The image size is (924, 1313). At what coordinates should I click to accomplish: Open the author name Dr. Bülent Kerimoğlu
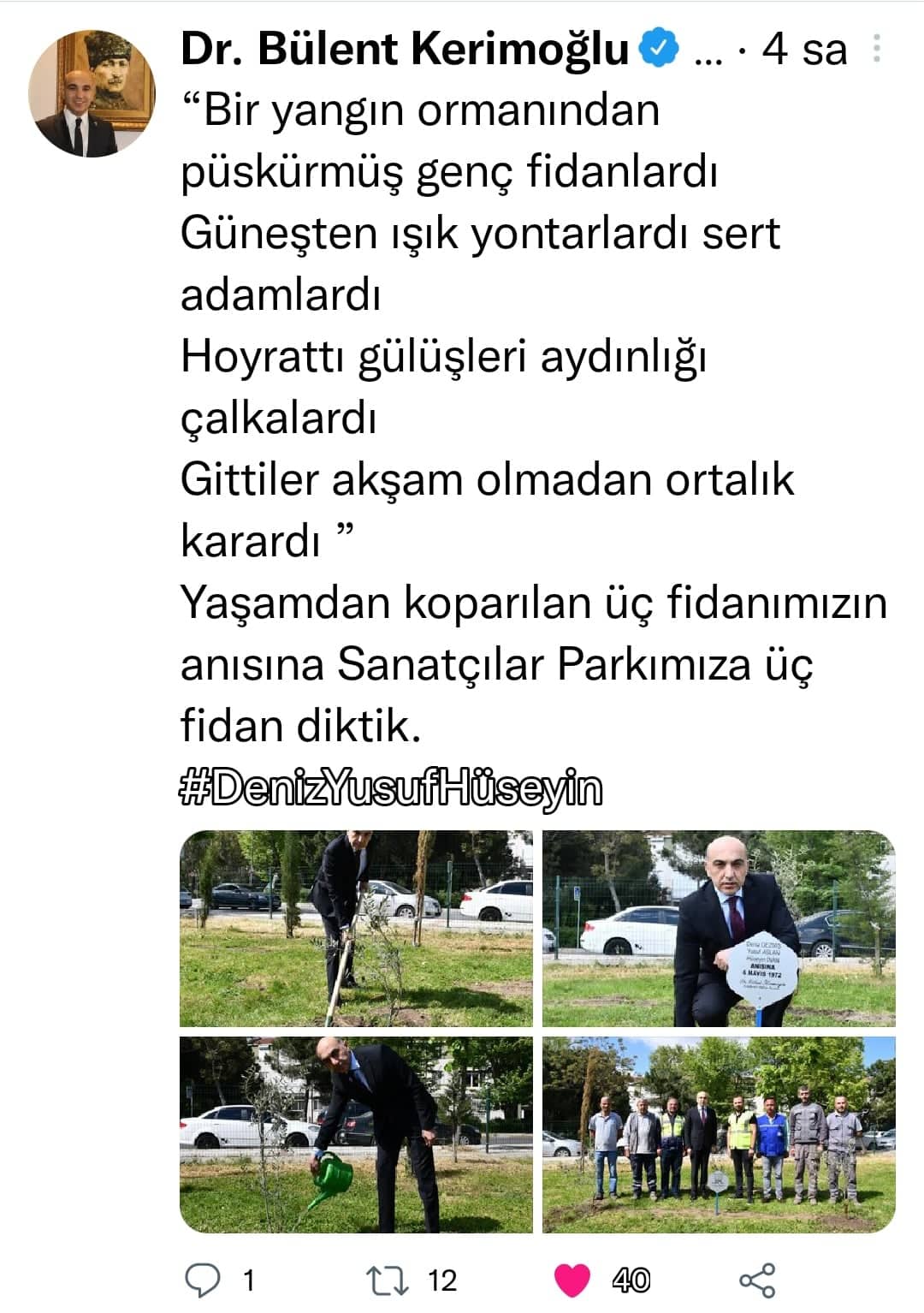click(404, 49)
